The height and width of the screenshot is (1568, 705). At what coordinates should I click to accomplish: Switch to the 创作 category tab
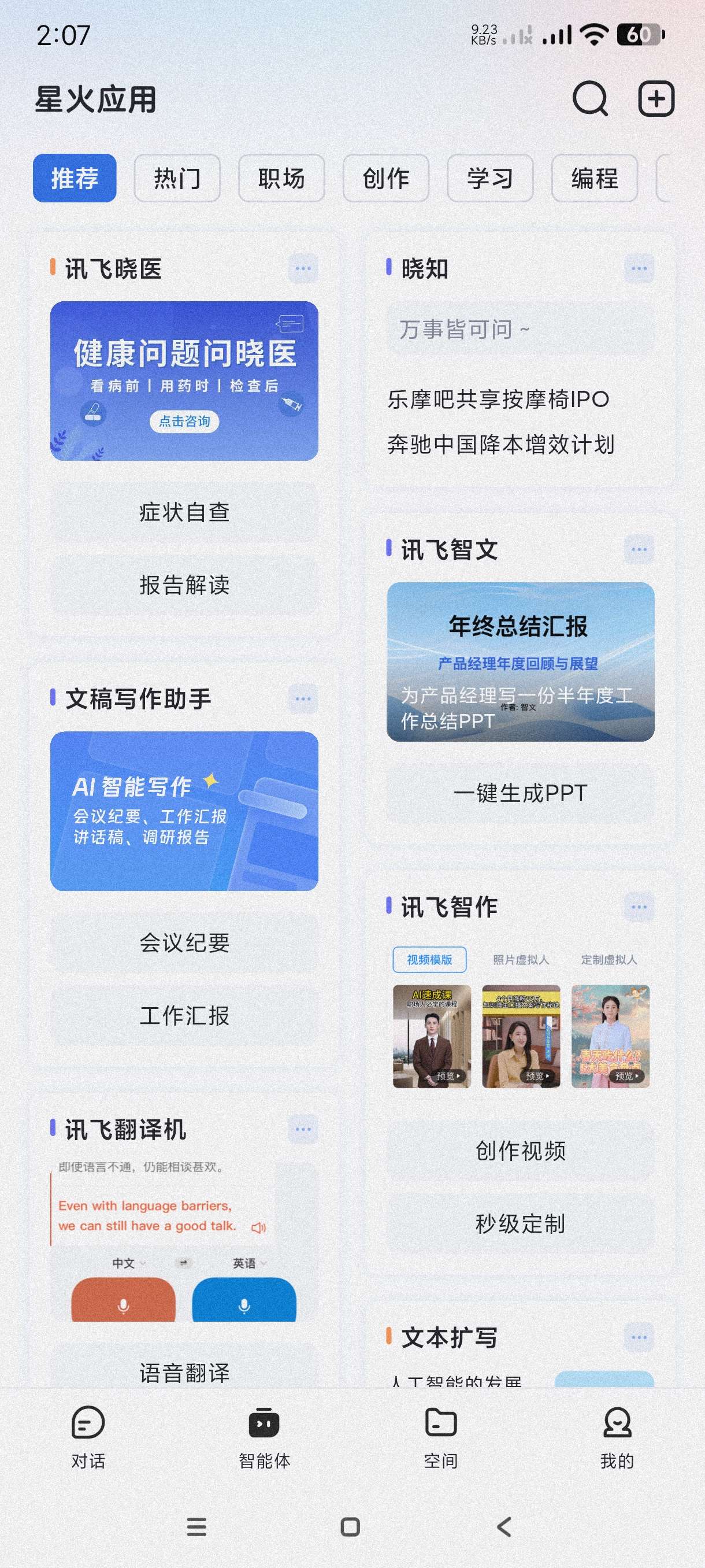pos(385,178)
